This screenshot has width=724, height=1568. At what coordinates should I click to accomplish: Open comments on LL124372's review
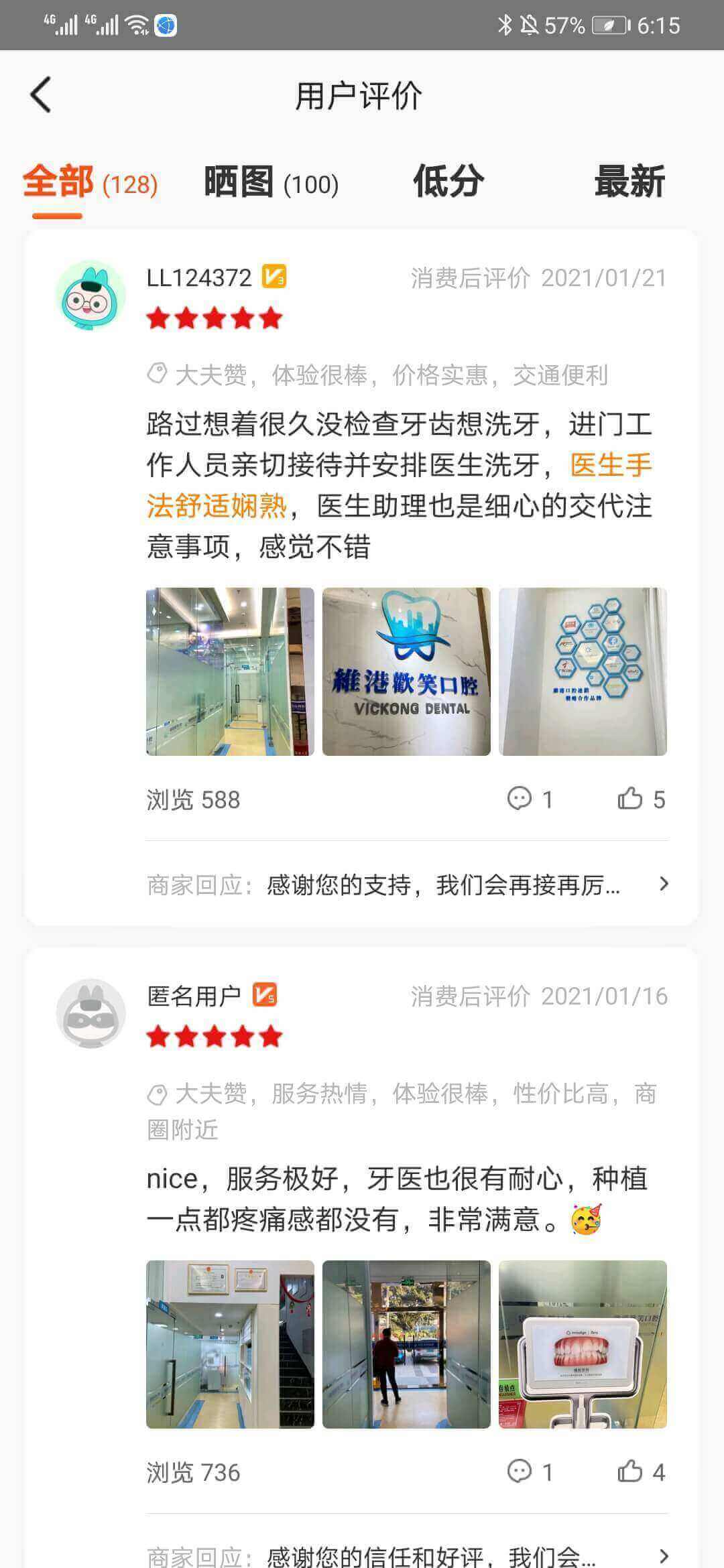pyautogui.click(x=529, y=799)
